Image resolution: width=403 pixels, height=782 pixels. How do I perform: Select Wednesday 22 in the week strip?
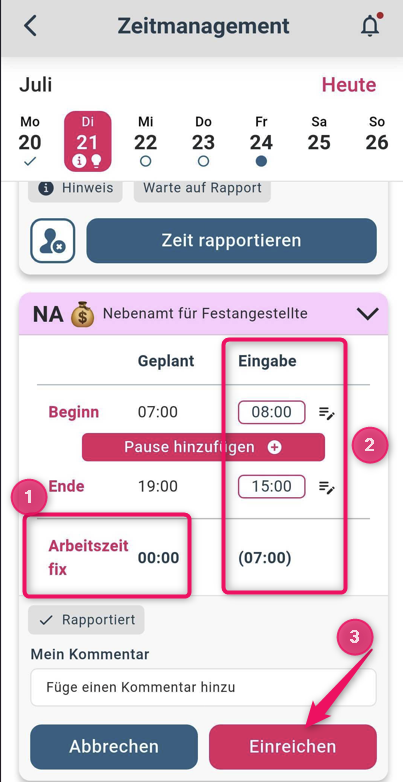145,140
